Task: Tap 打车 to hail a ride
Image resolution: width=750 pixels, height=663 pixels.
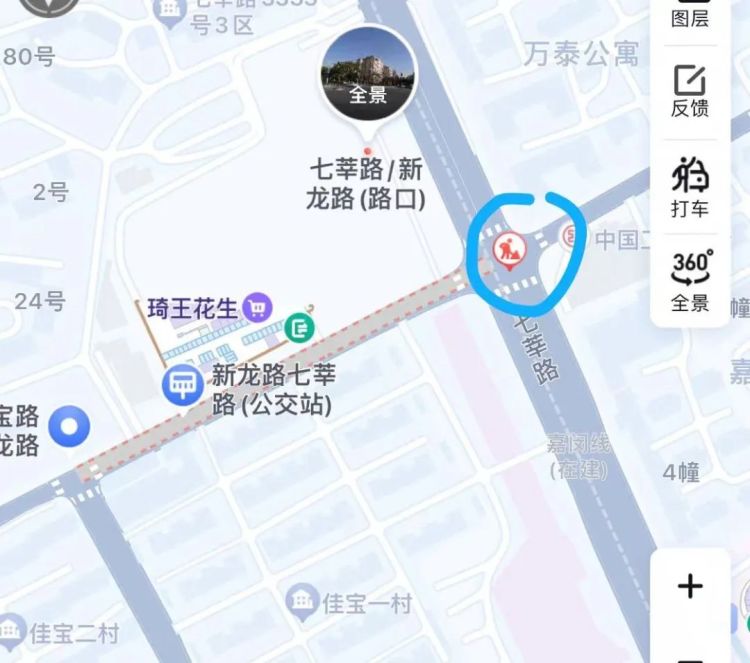Action: (690, 186)
